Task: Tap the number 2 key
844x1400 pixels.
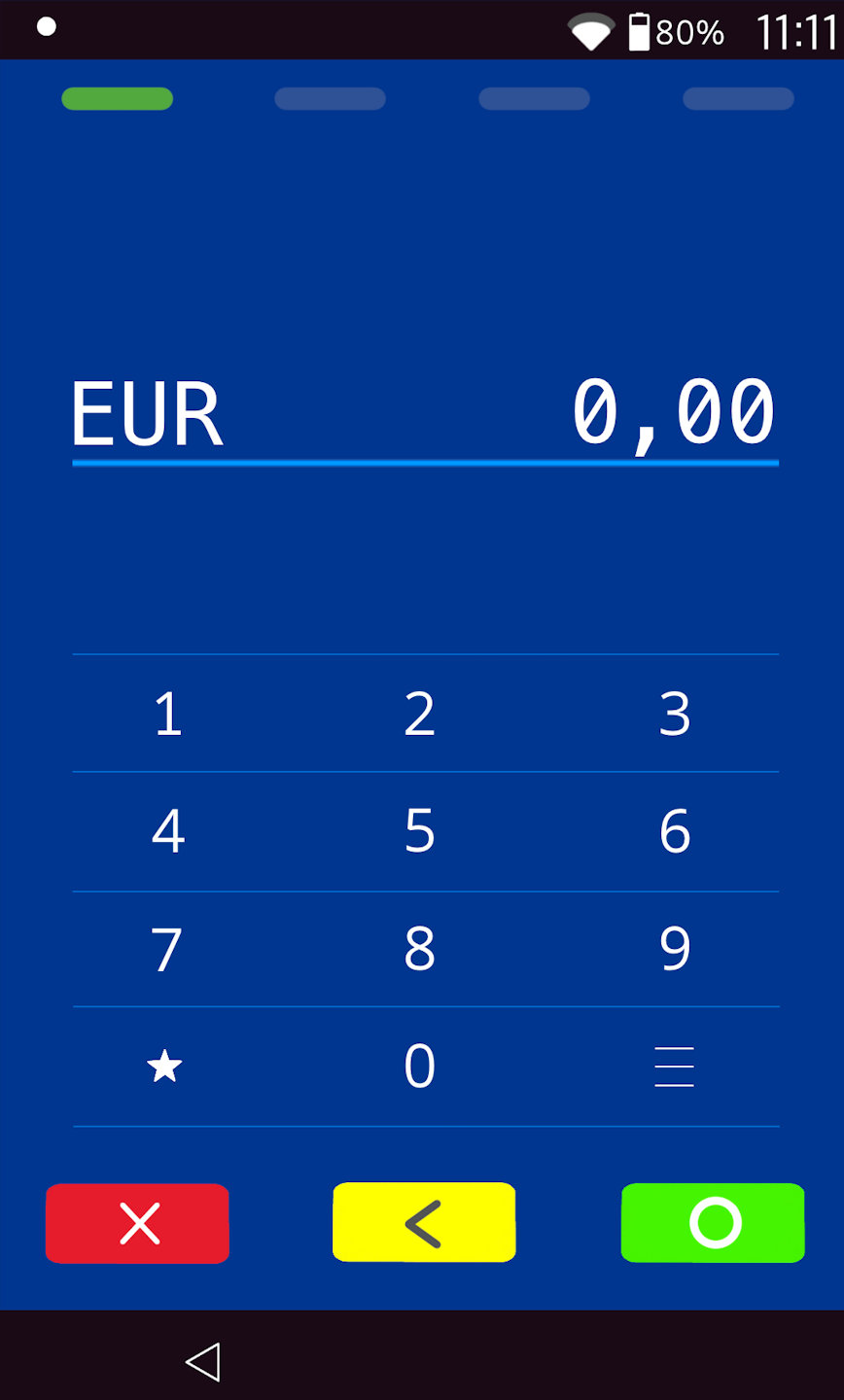Action: (420, 714)
